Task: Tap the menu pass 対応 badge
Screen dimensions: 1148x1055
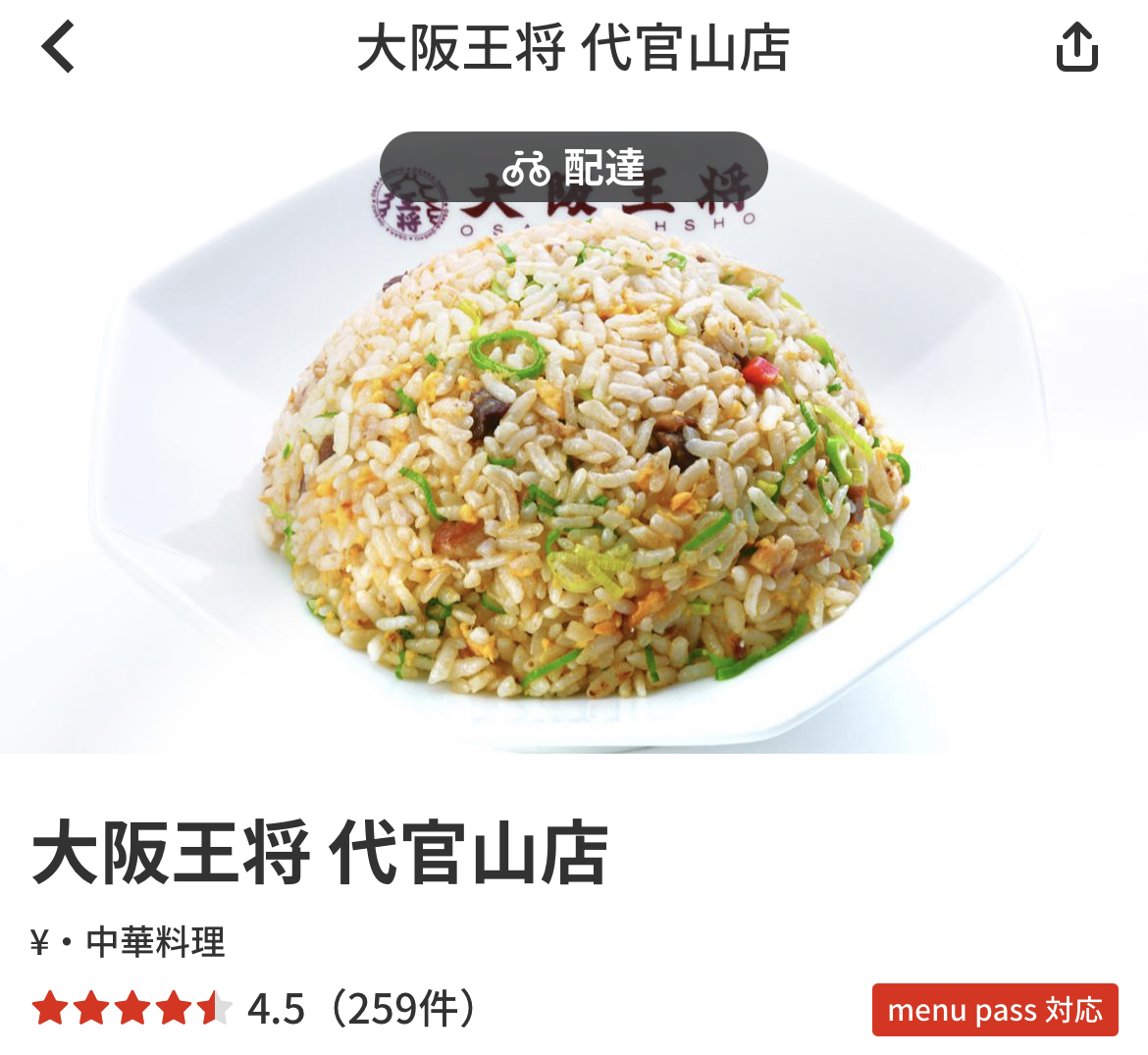Action: pos(994,1010)
